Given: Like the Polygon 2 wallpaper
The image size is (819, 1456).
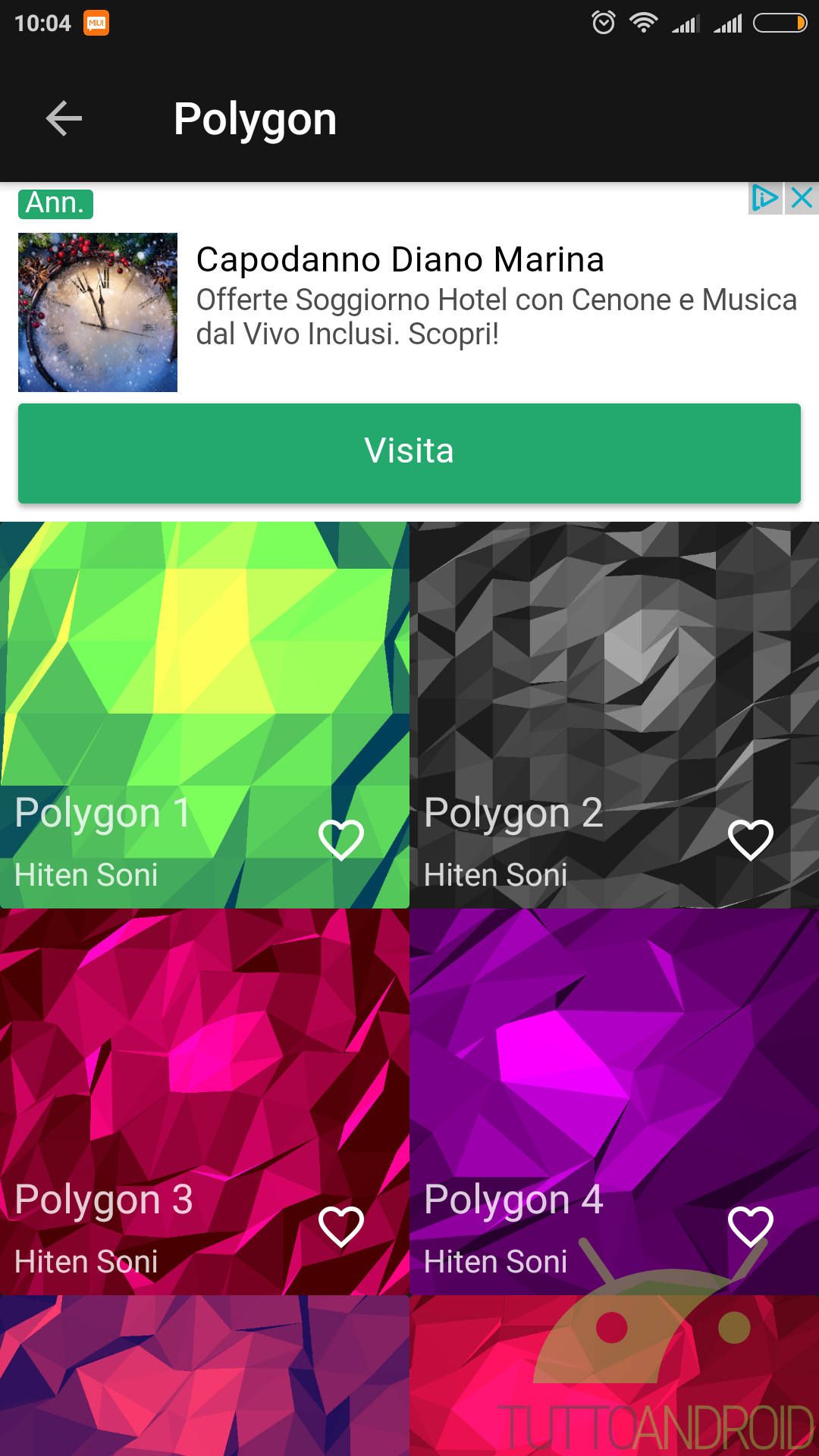Looking at the screenshot, I should [751, 839].
